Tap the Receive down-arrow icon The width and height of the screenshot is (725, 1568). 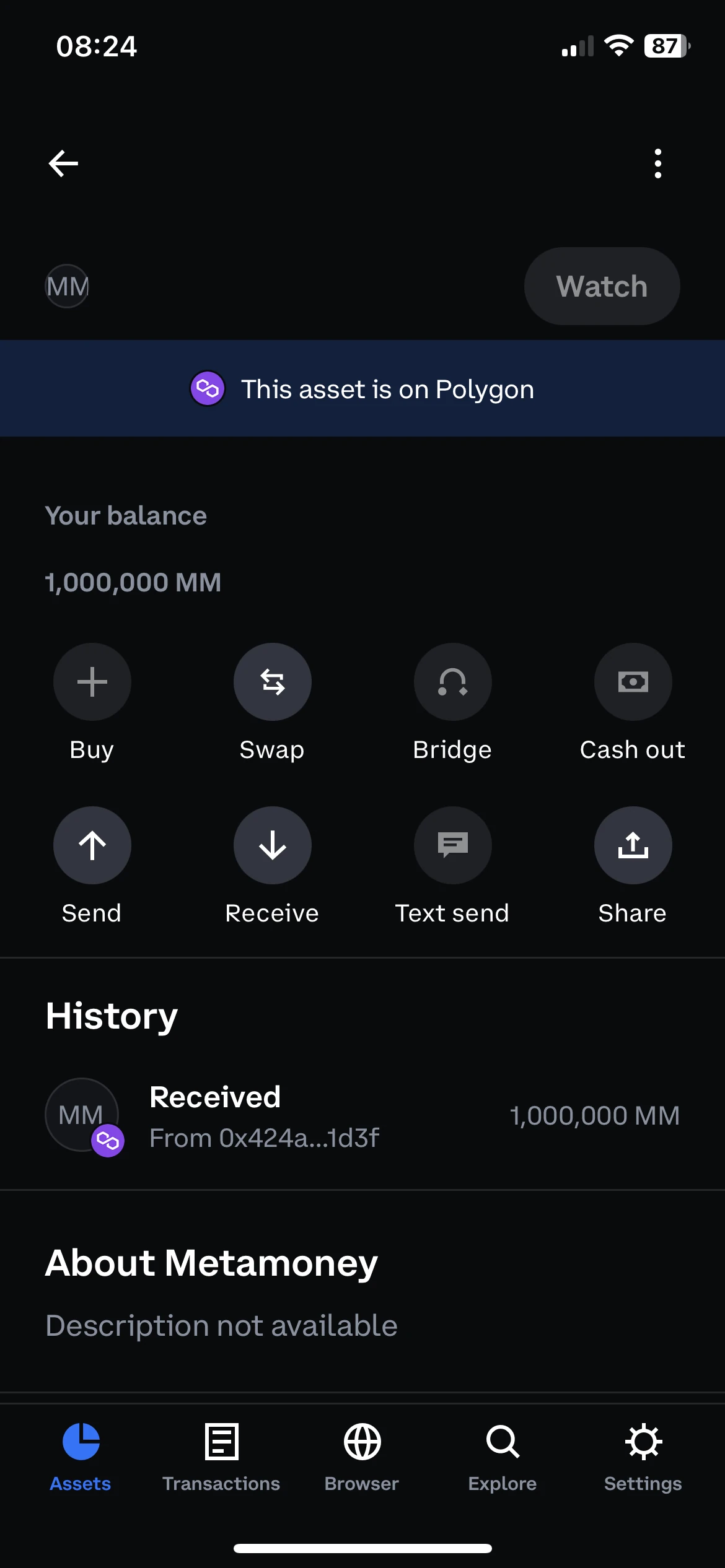[x=272, y=845]
